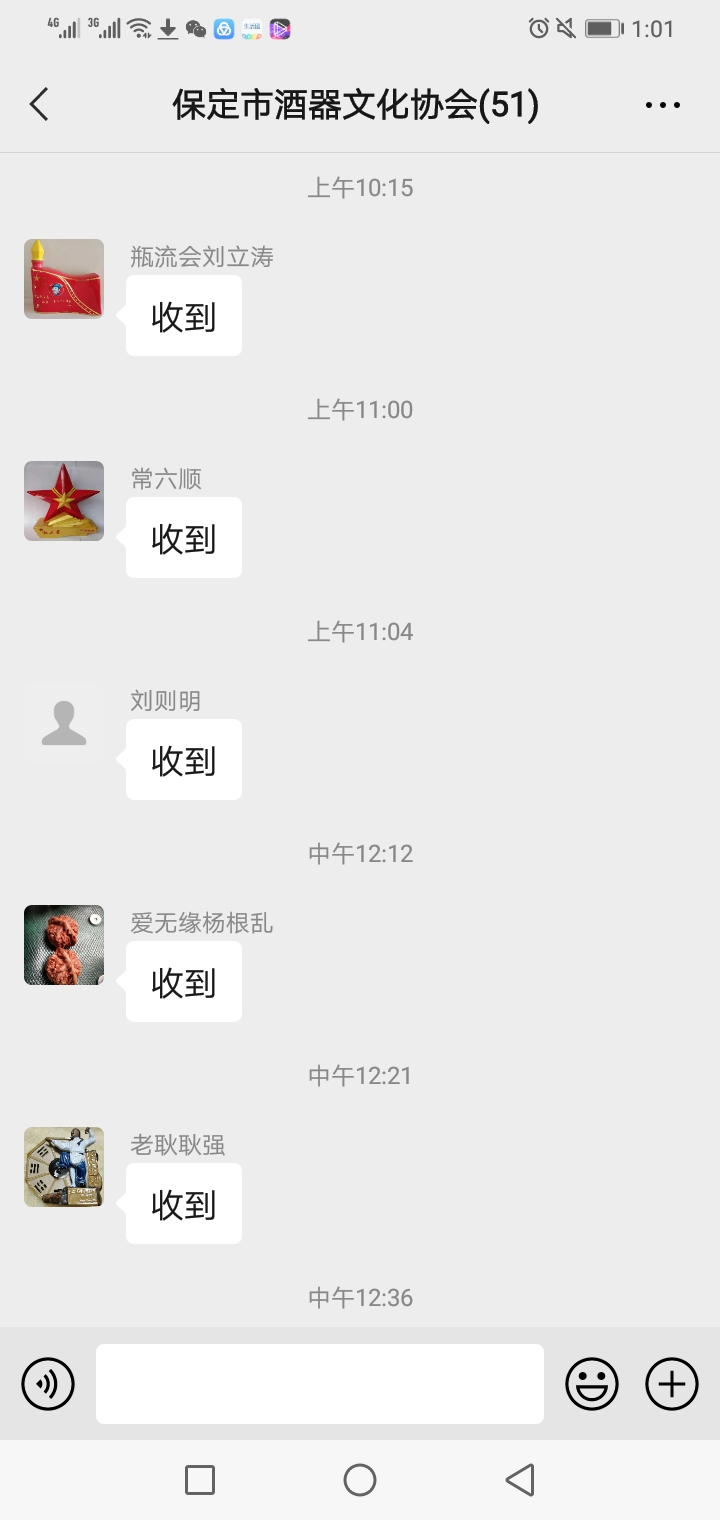Open the system recent apps view

[200, 1480]
